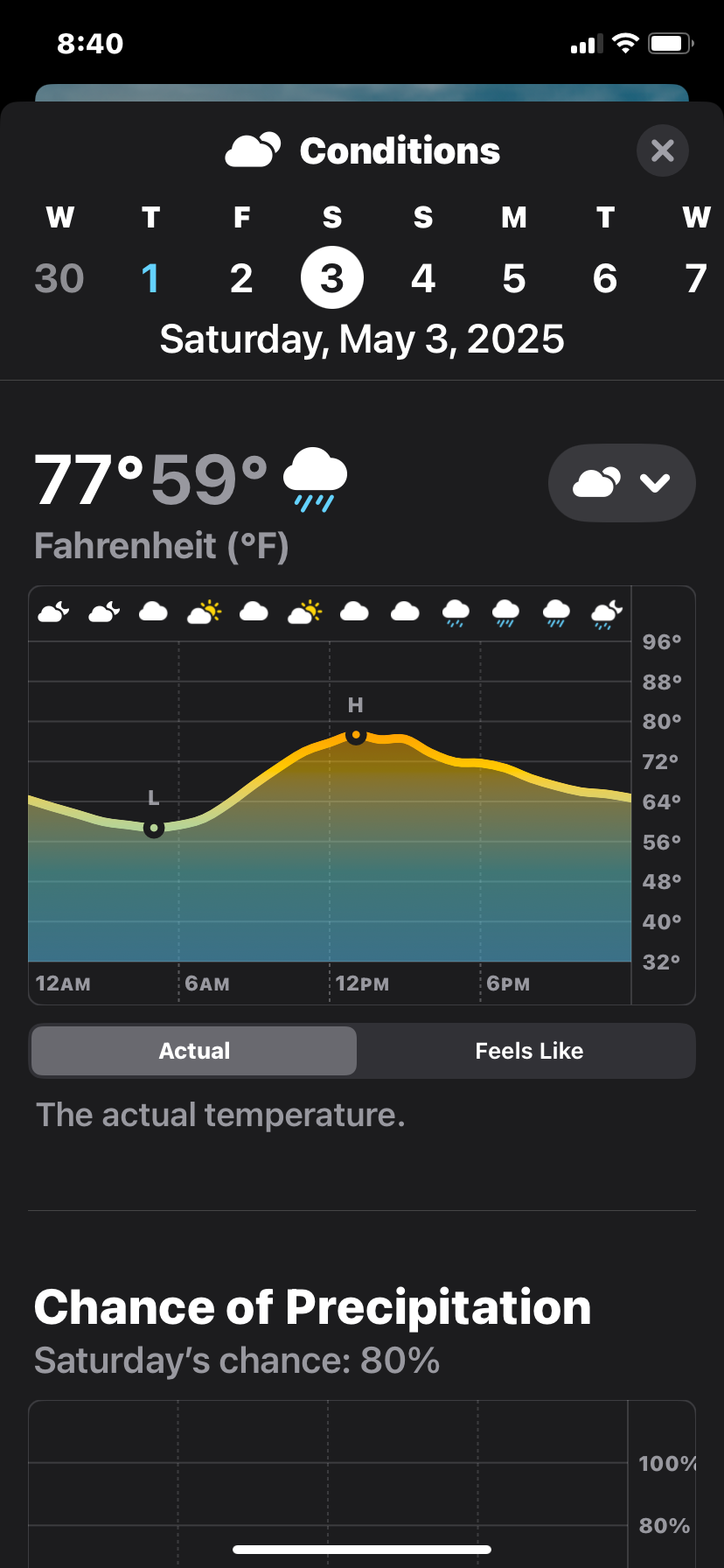Select Wednesday 7 in the date row
Viewport: 724px width, 1568px height.
[696, 278]
